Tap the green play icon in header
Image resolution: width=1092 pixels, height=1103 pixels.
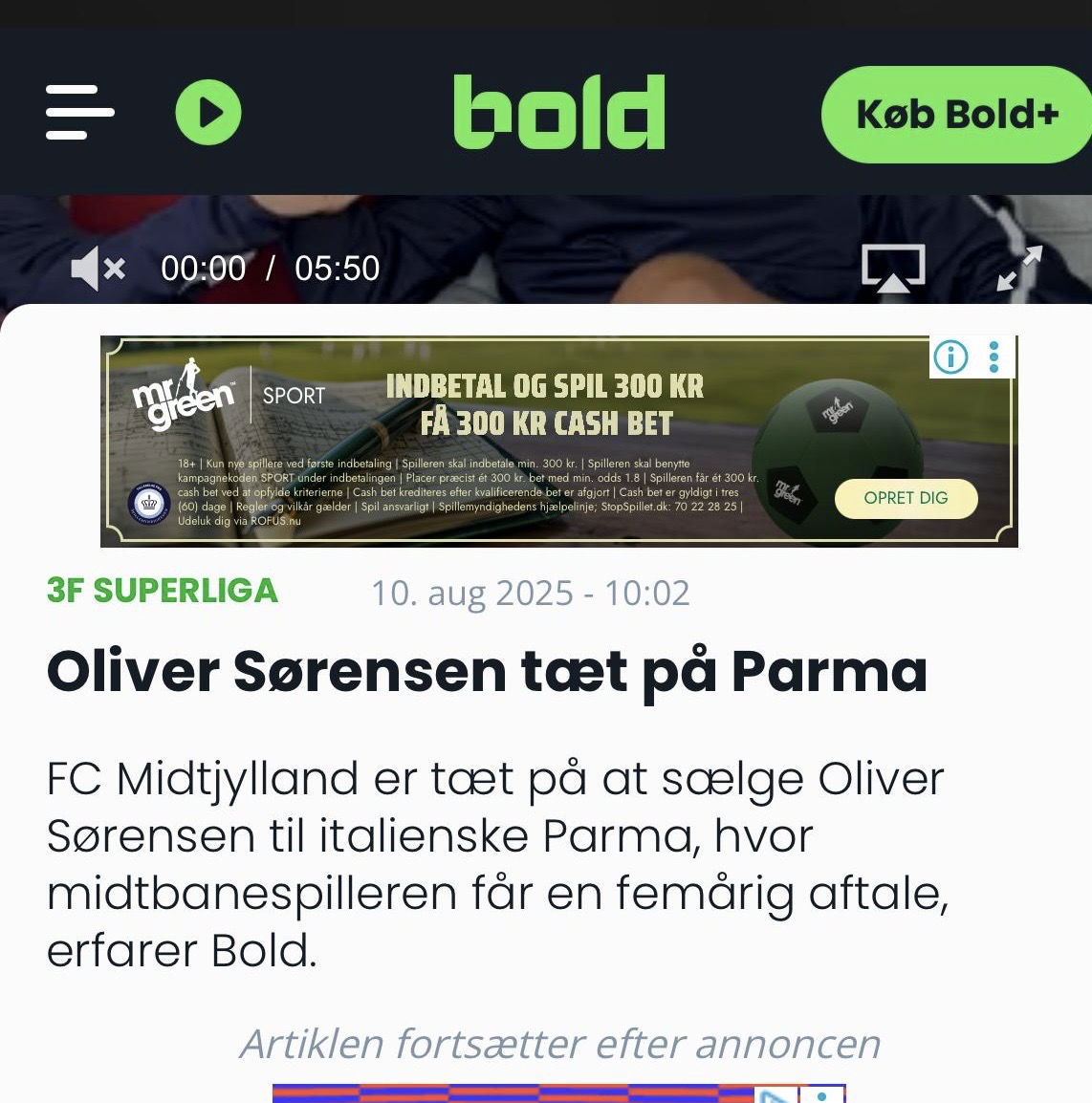click(x=208, y=113)
